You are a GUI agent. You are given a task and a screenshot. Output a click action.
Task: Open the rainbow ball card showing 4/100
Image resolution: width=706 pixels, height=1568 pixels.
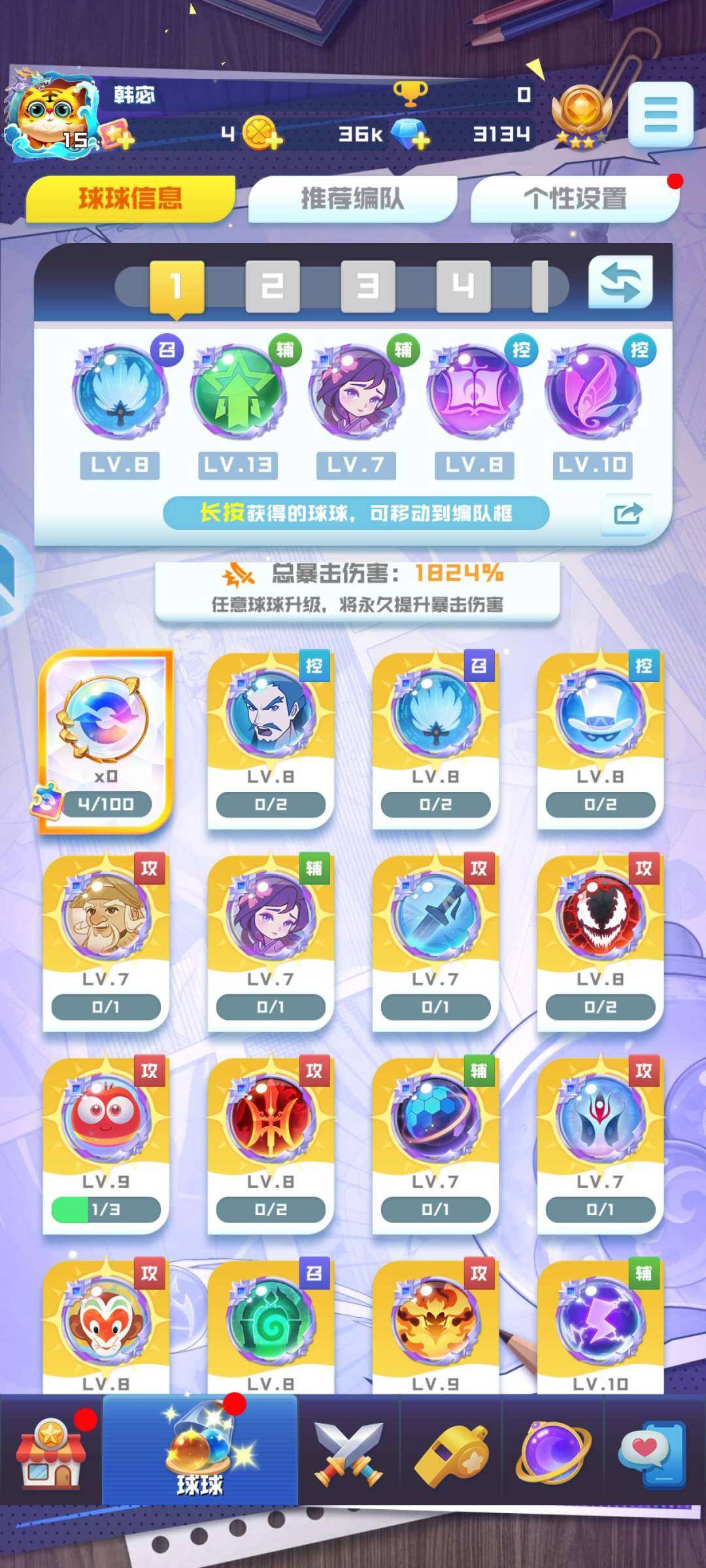tap(106, 738)
